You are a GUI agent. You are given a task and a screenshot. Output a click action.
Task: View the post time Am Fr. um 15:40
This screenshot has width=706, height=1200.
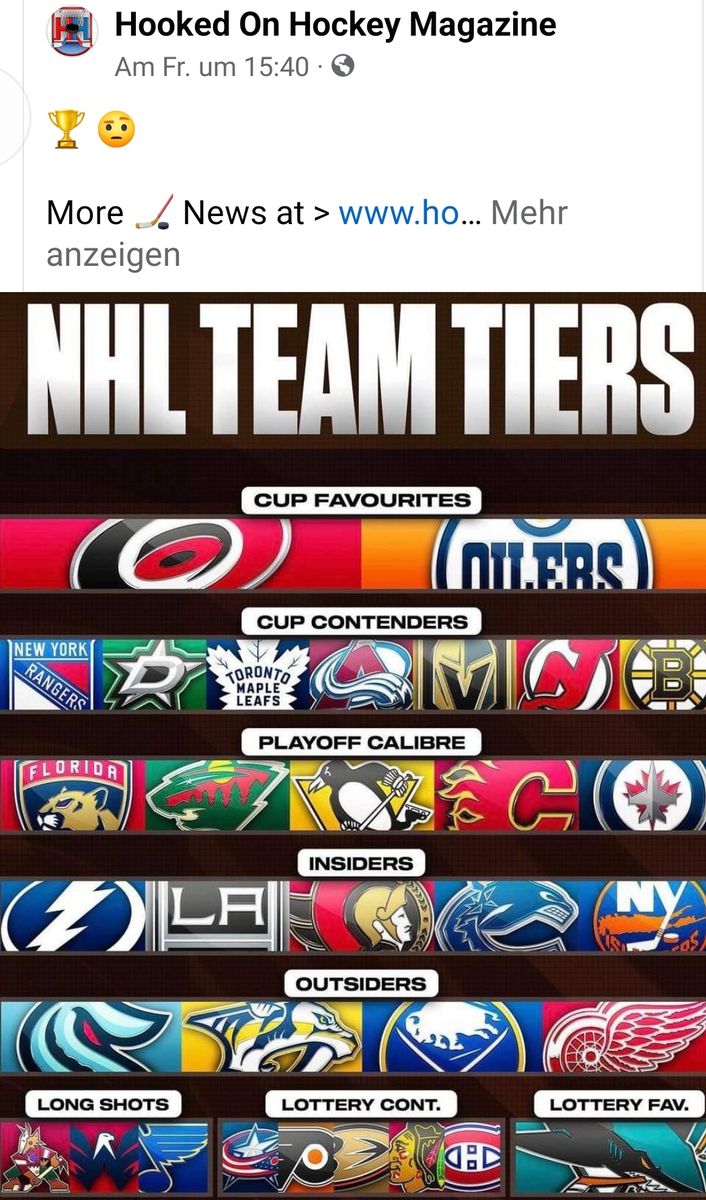(211, 67)
